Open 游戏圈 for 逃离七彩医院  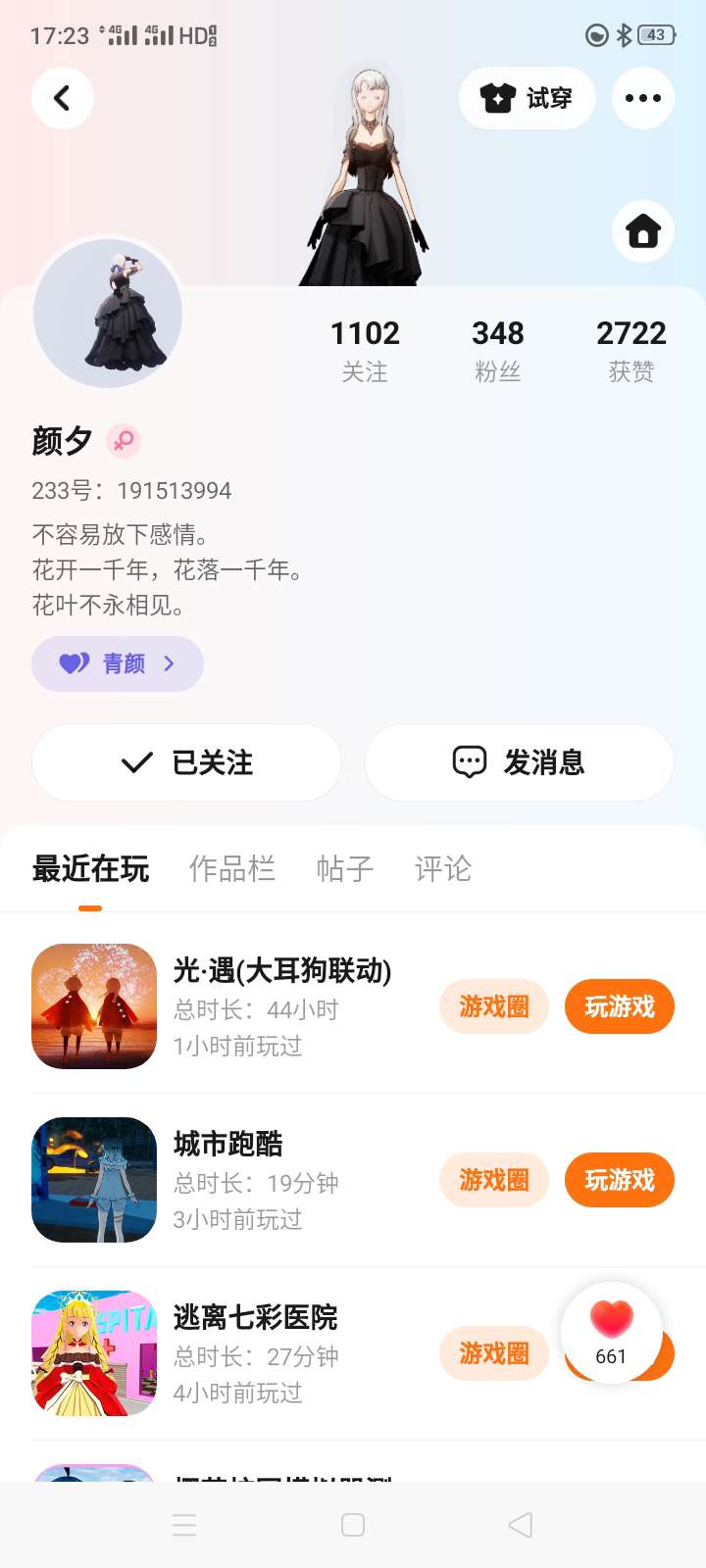click(x=494, y=1353)
